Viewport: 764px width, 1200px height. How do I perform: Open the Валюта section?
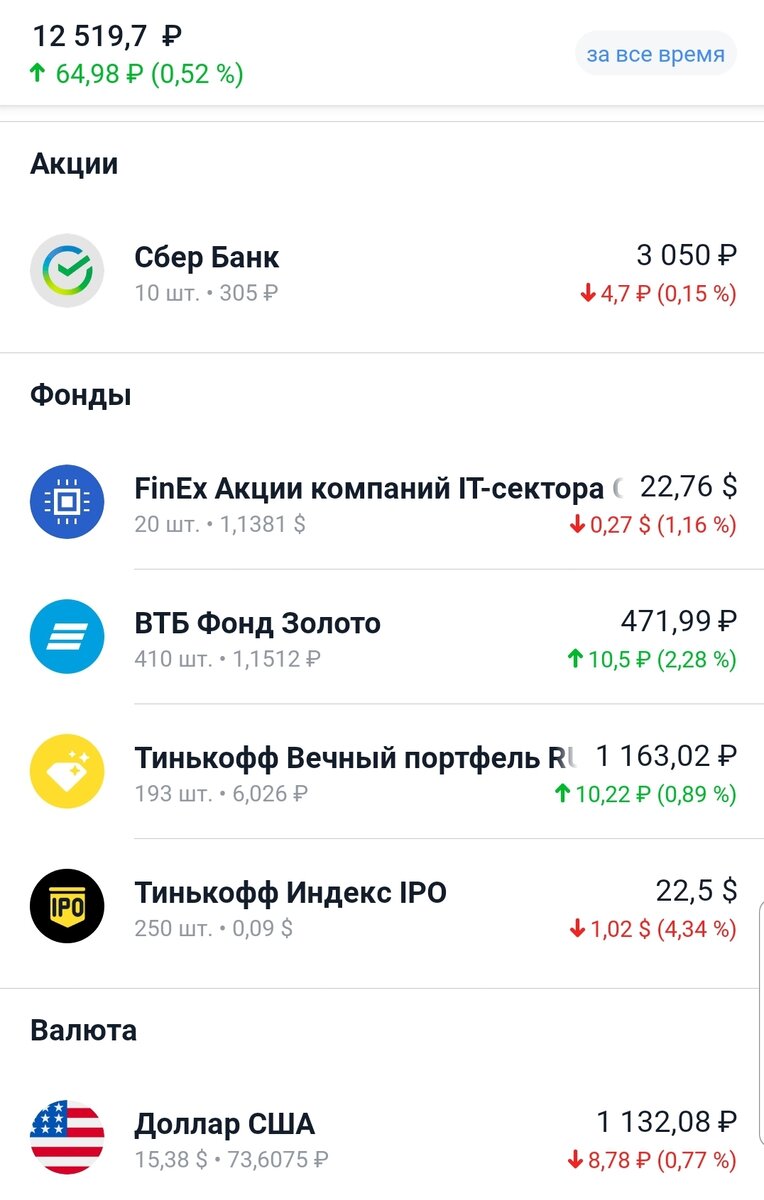tap(85, 1030)
